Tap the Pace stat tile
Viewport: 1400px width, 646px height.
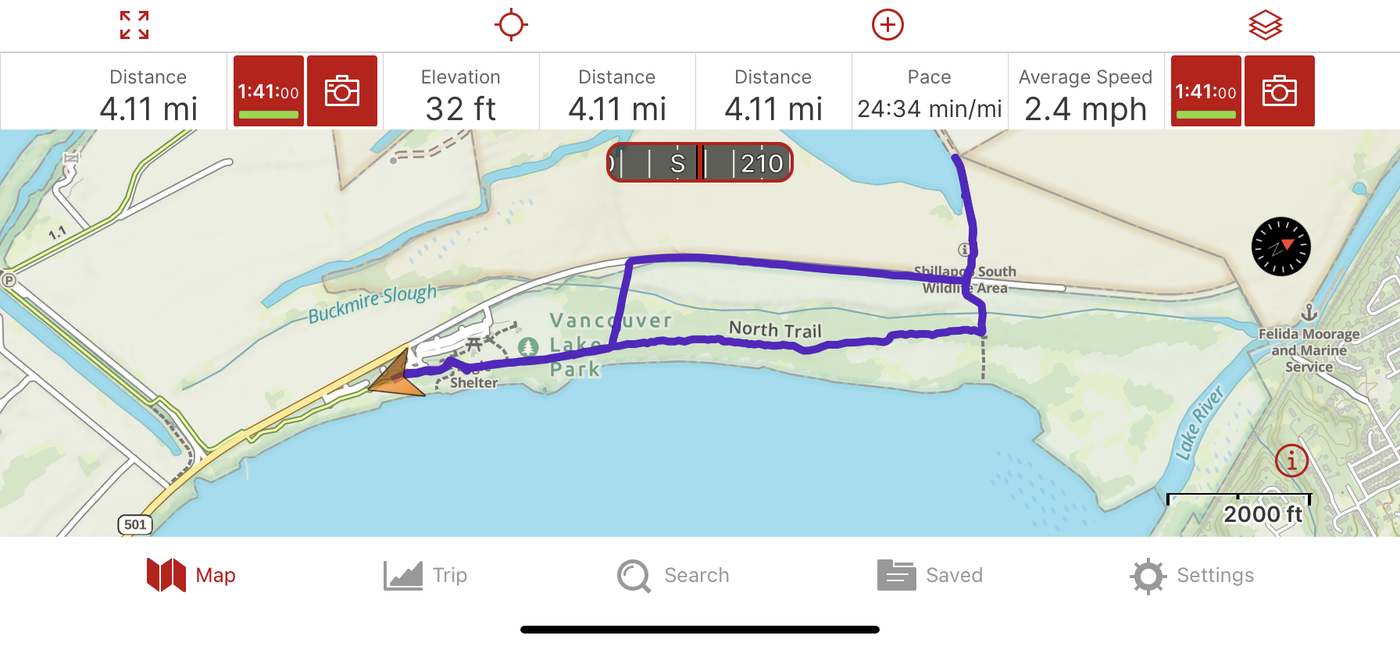click(x=929, y=93)
